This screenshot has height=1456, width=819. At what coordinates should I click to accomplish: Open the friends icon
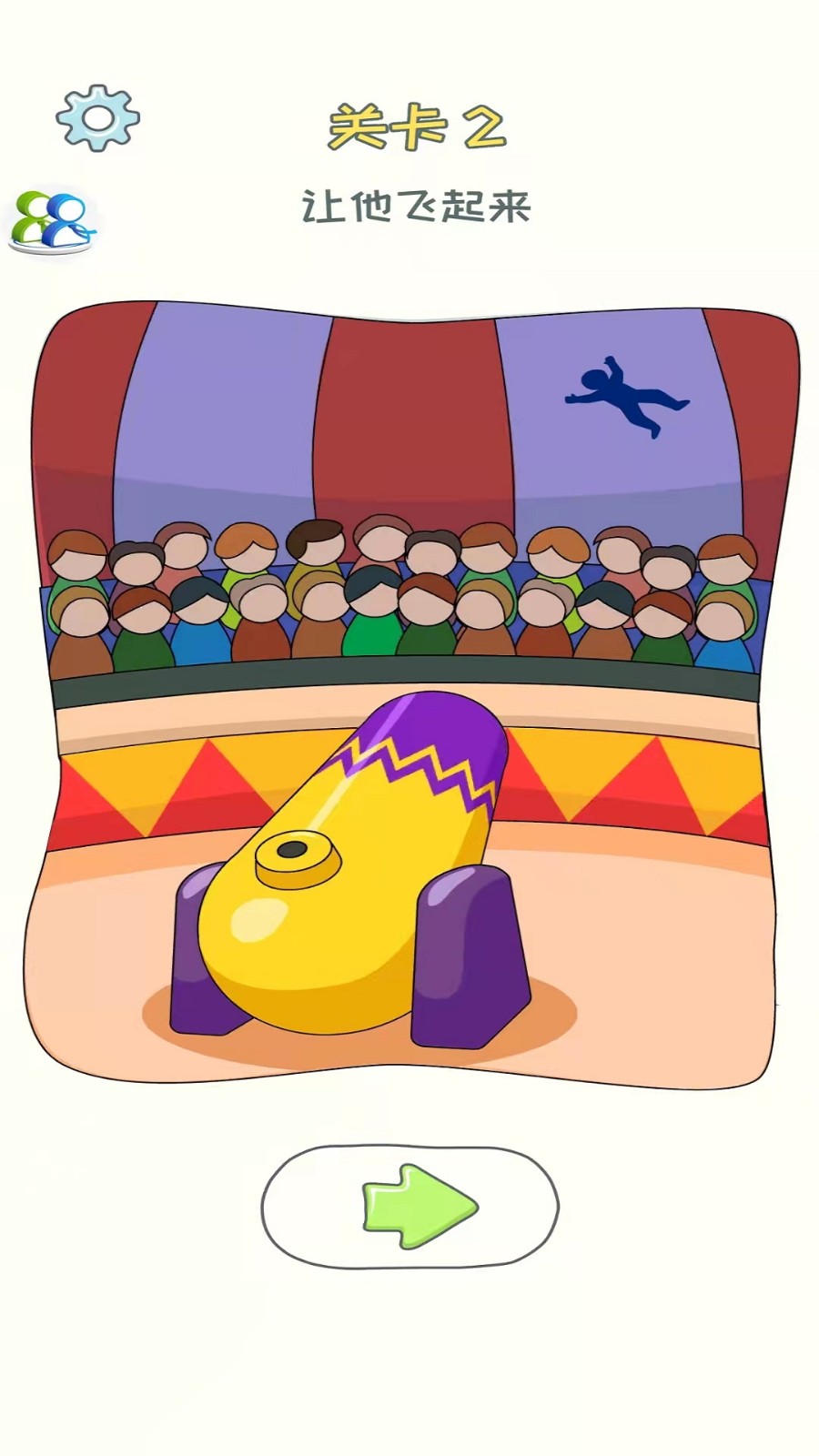pyautogui.click(x=51, y=222)
